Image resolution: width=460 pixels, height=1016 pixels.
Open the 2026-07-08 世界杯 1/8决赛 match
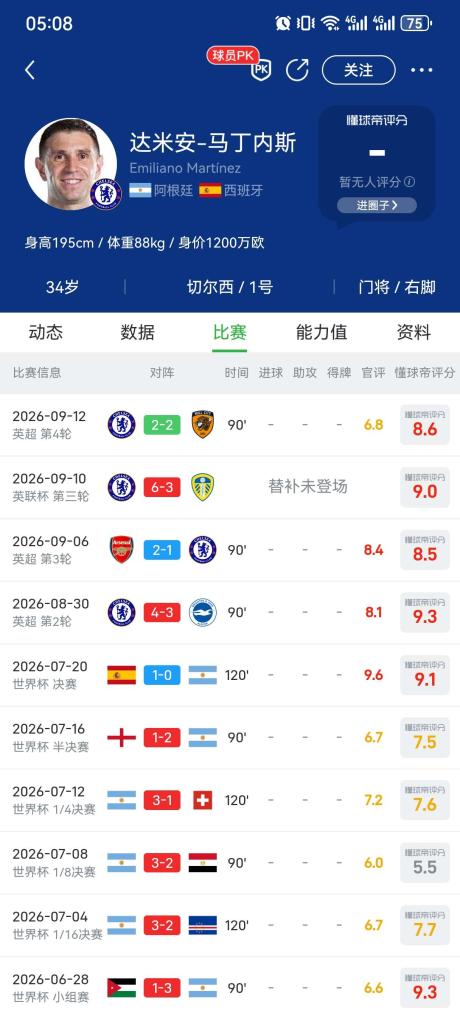point(230,863)
